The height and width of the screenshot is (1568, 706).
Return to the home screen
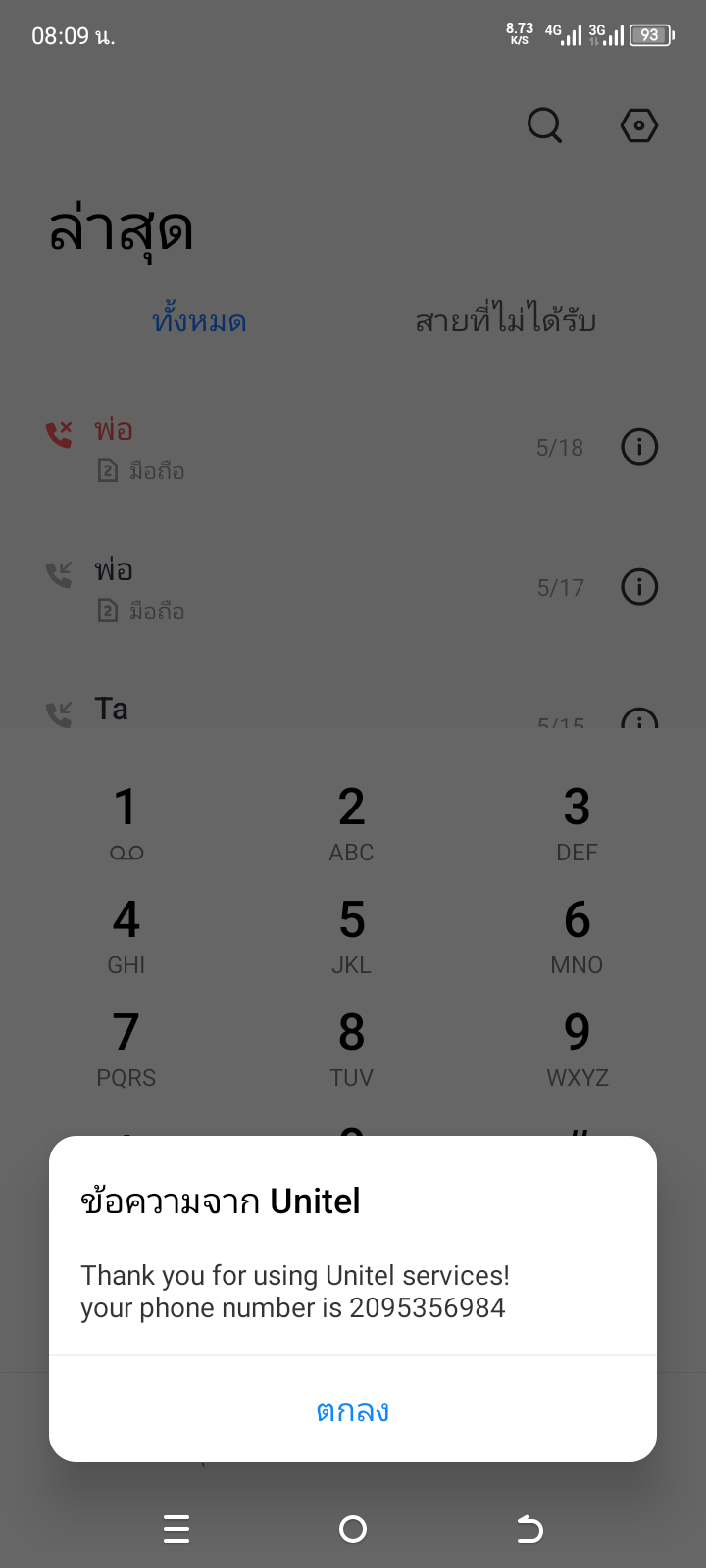pyautogui.click(x=353, y=1529)
